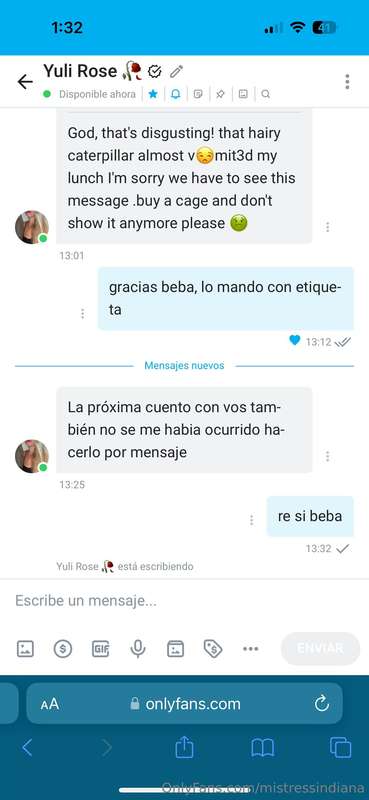Screen dimensions: 369x800
Task: Tap the dollar-sign icon below the message field
Action: (x=63, y=648)
